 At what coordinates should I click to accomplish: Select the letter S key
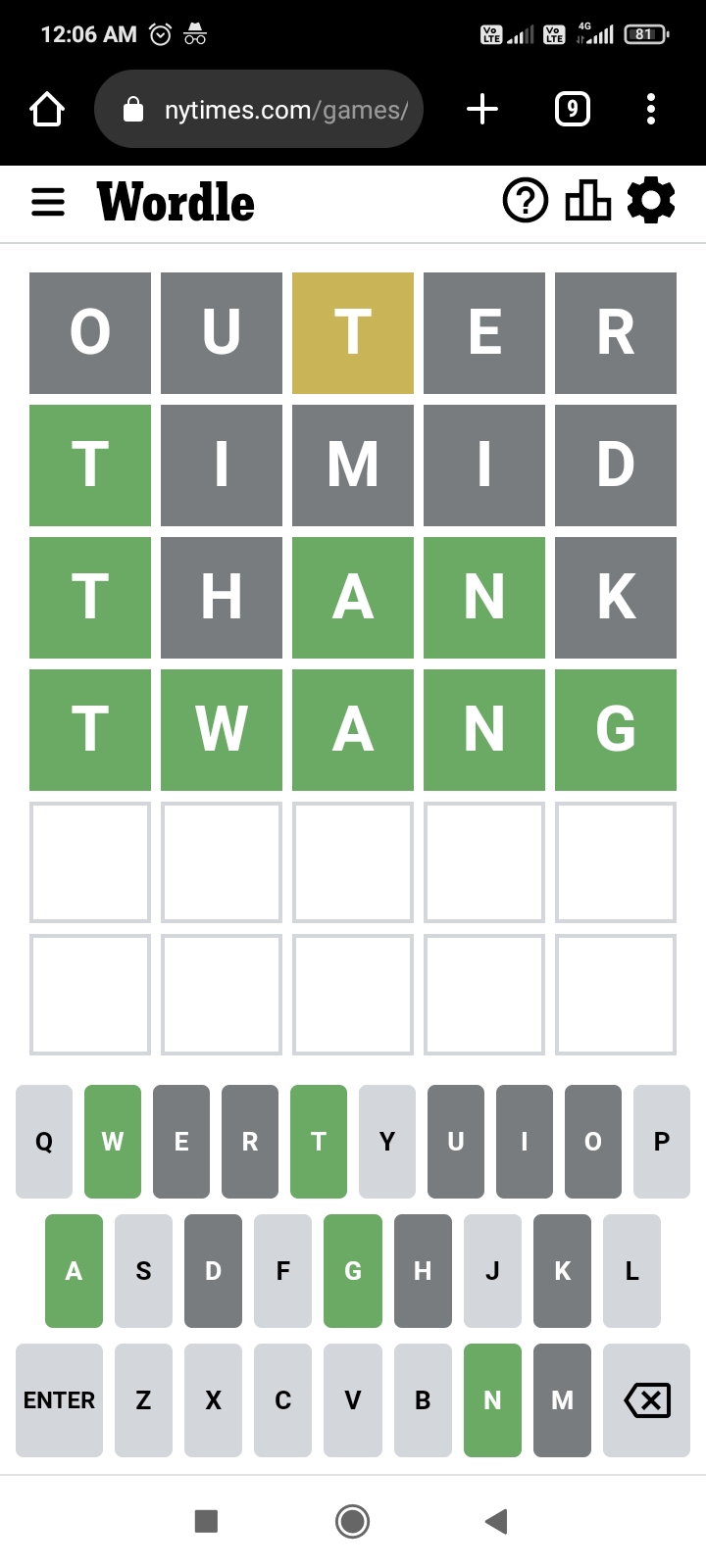143,1271
